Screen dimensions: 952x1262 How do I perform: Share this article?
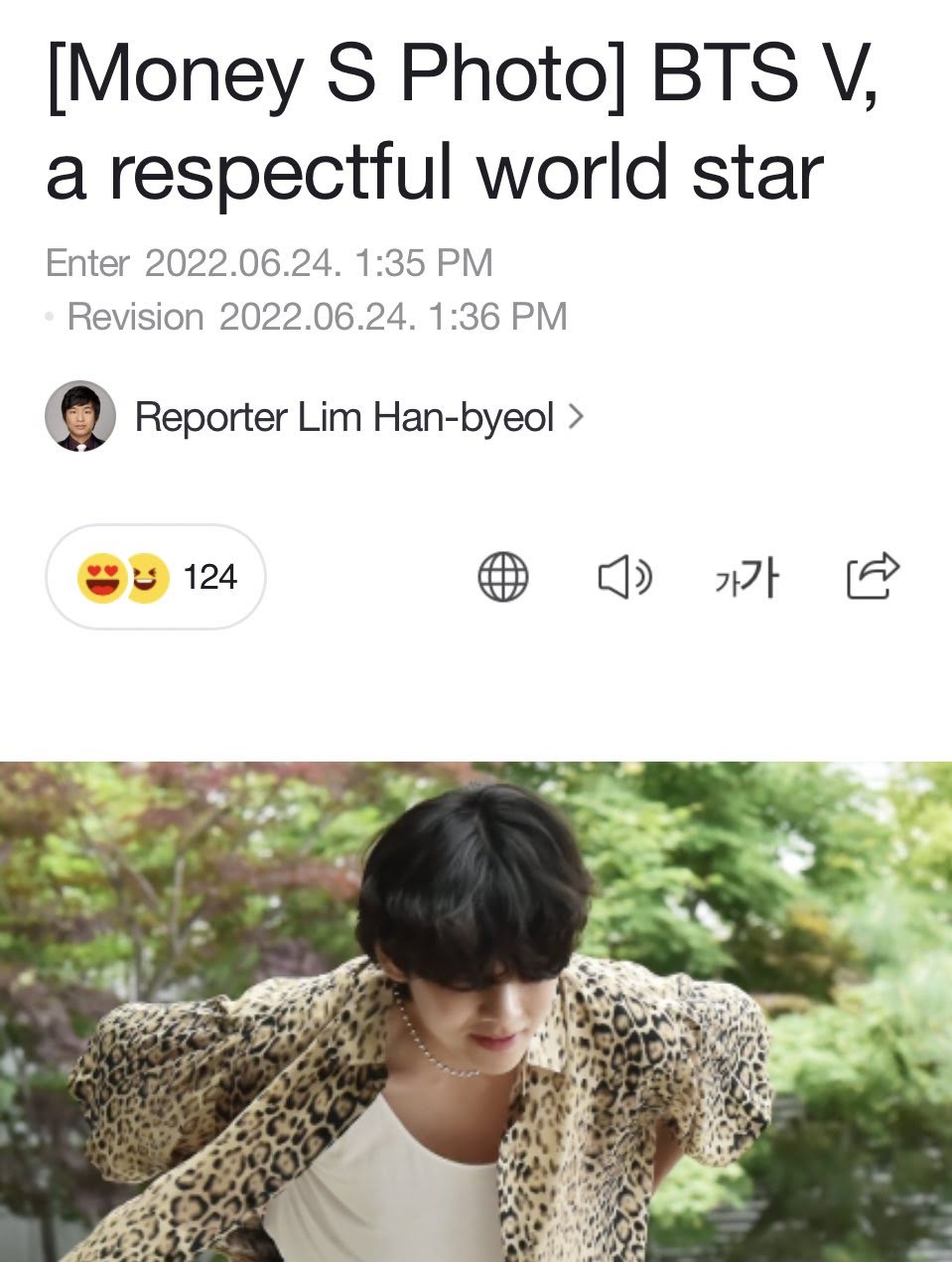tap(873, 576)
